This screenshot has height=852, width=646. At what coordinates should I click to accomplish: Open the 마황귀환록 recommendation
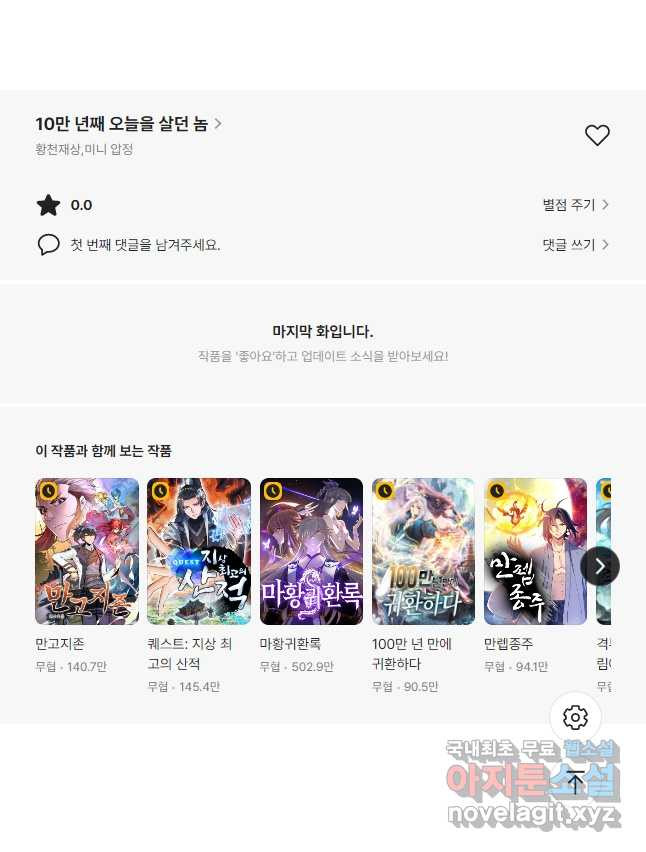click(x=311, y=551)
